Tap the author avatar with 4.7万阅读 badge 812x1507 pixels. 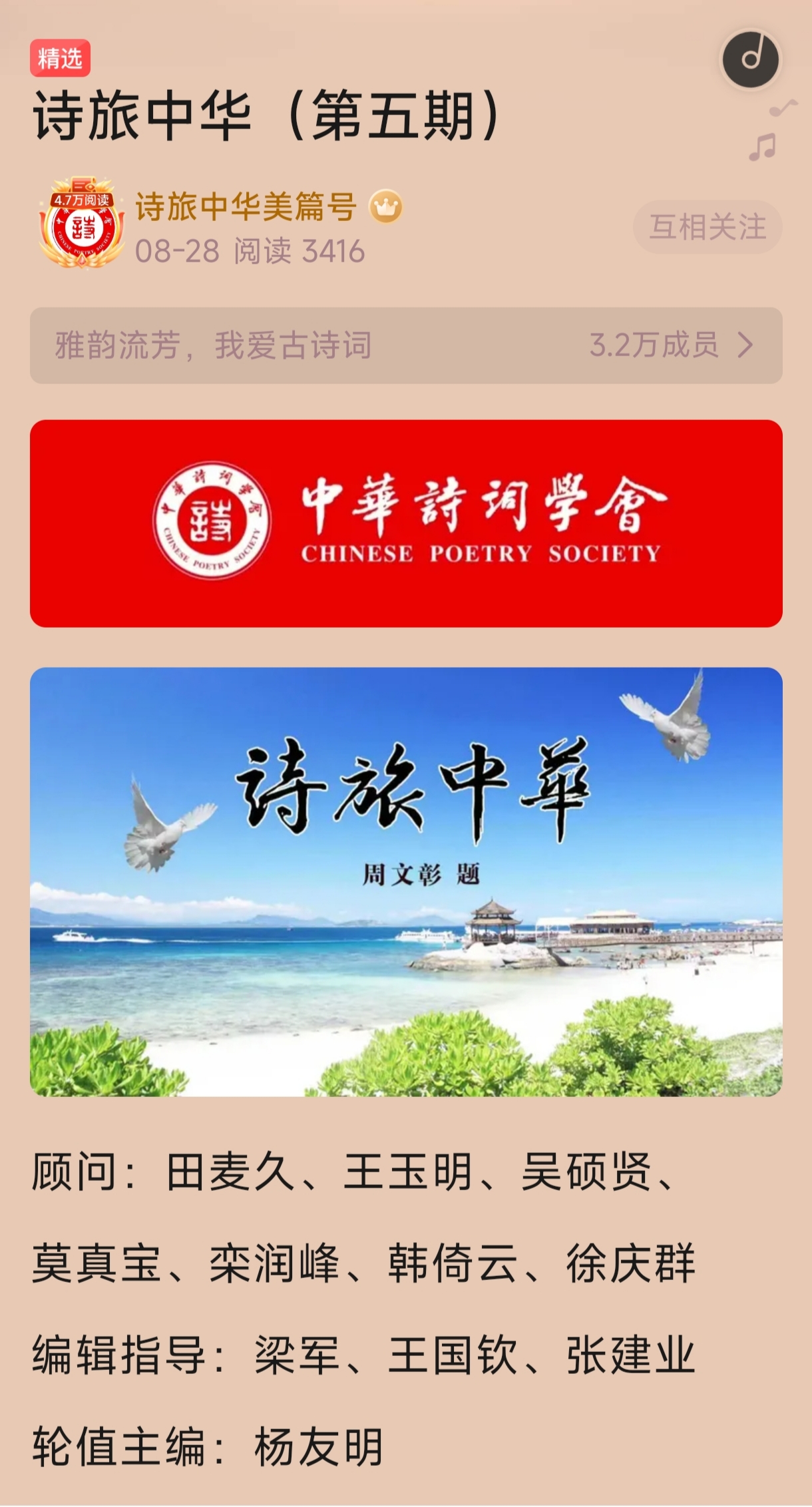pos(82,225)
